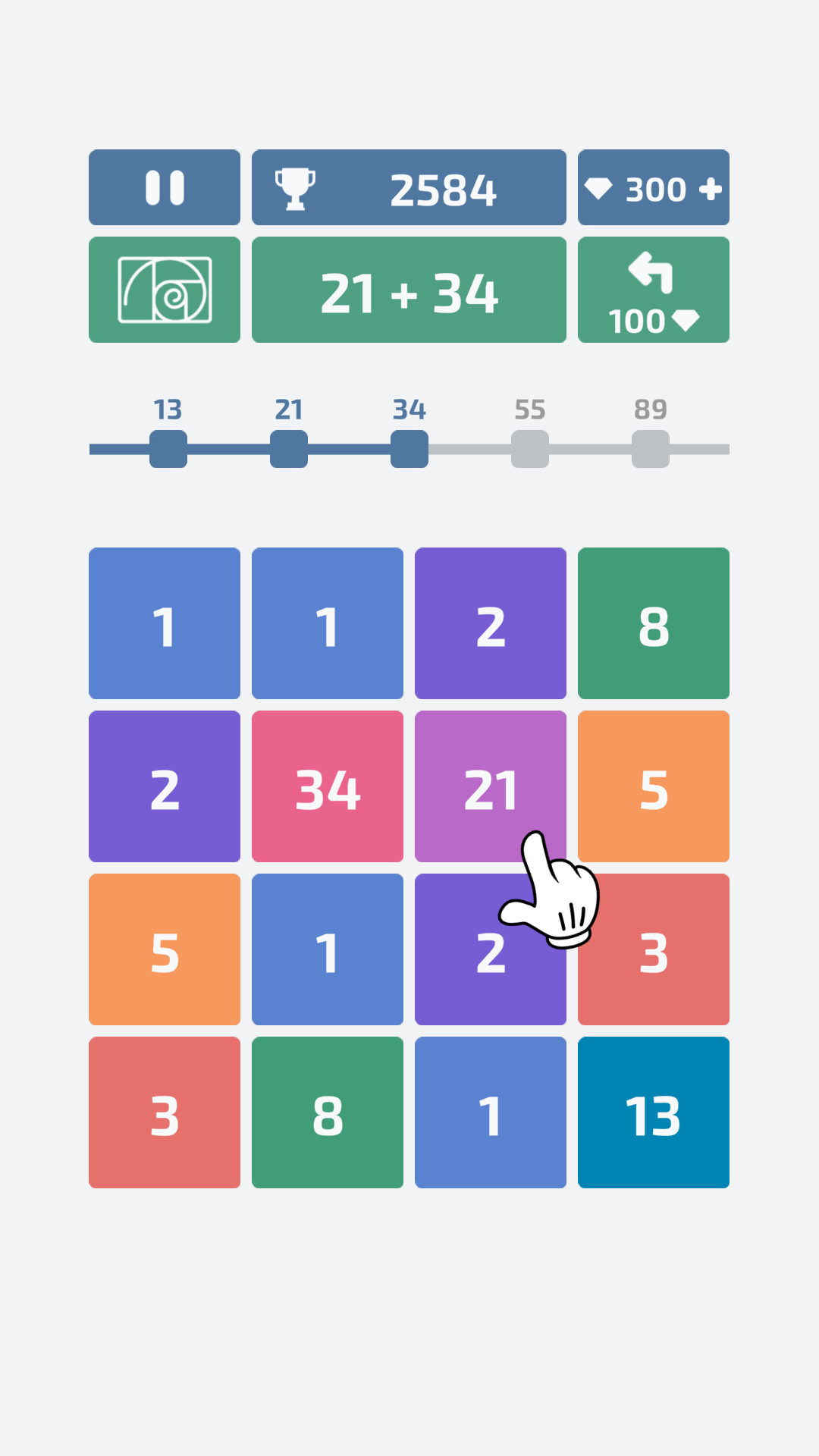This screenshot has width=819, height=1456.
Task: Undo the last move for 100 gems
Action: pos(653,290)
